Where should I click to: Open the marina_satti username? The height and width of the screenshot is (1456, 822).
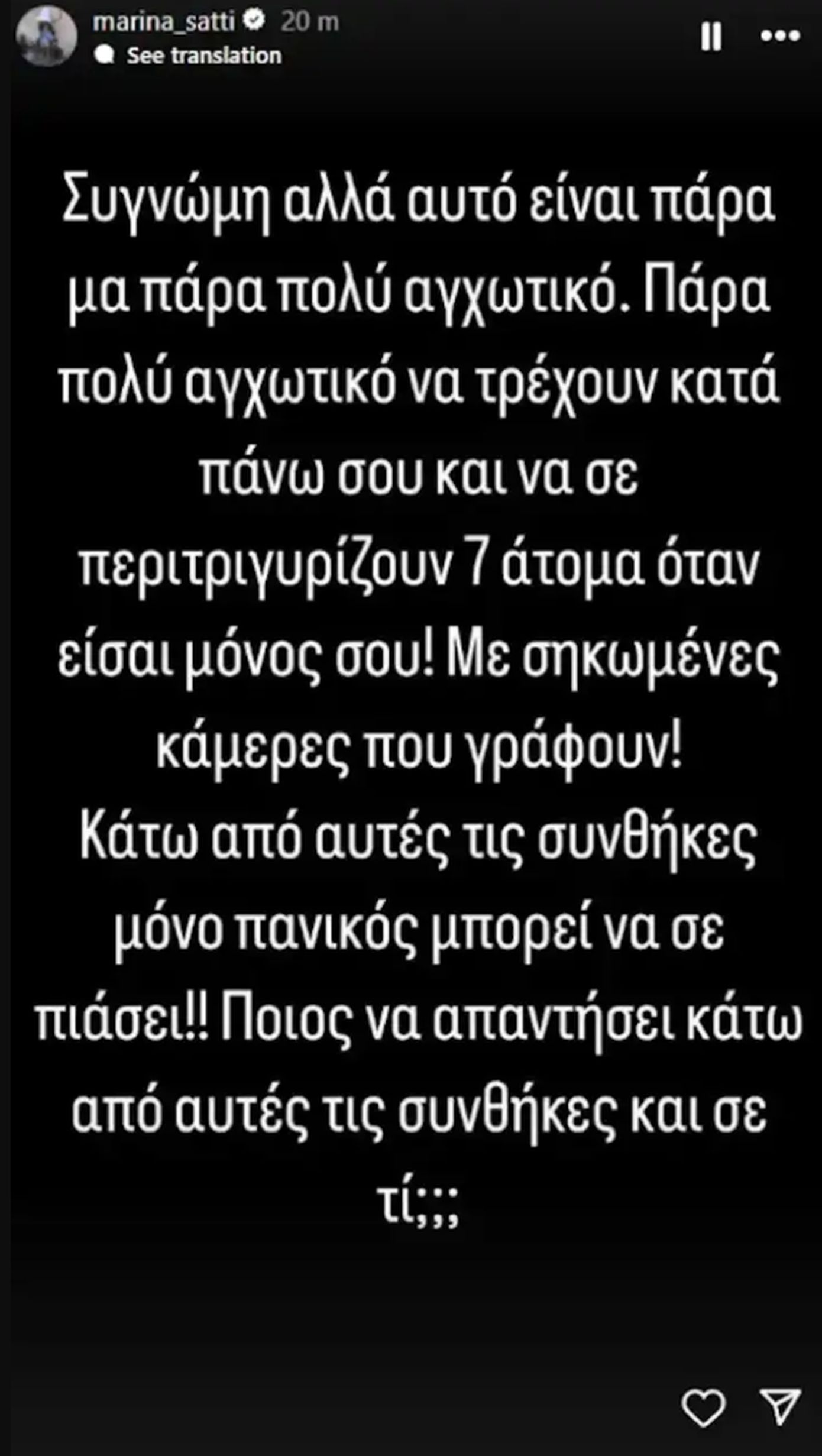click(x=164, y=22)
